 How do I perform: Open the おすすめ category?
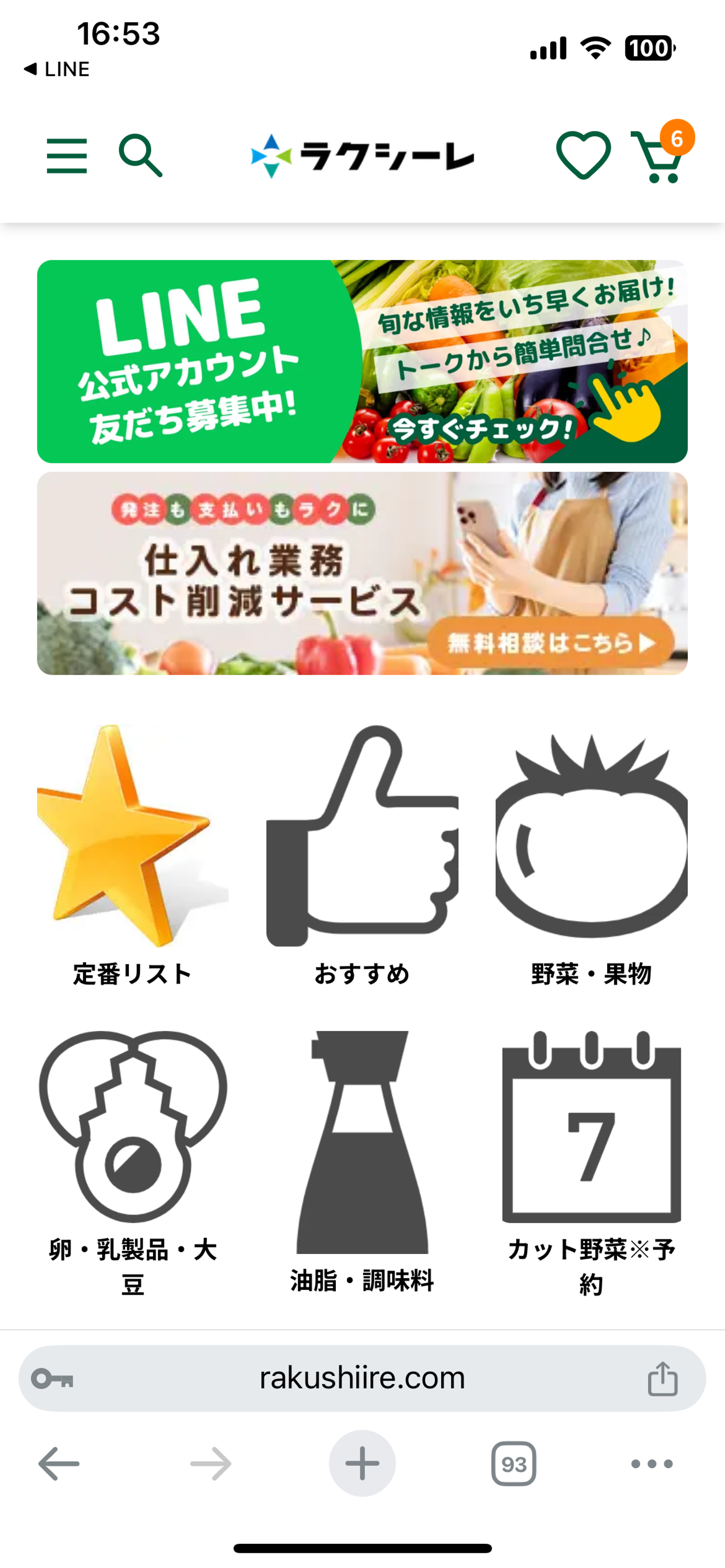click(x=362, y=852)
